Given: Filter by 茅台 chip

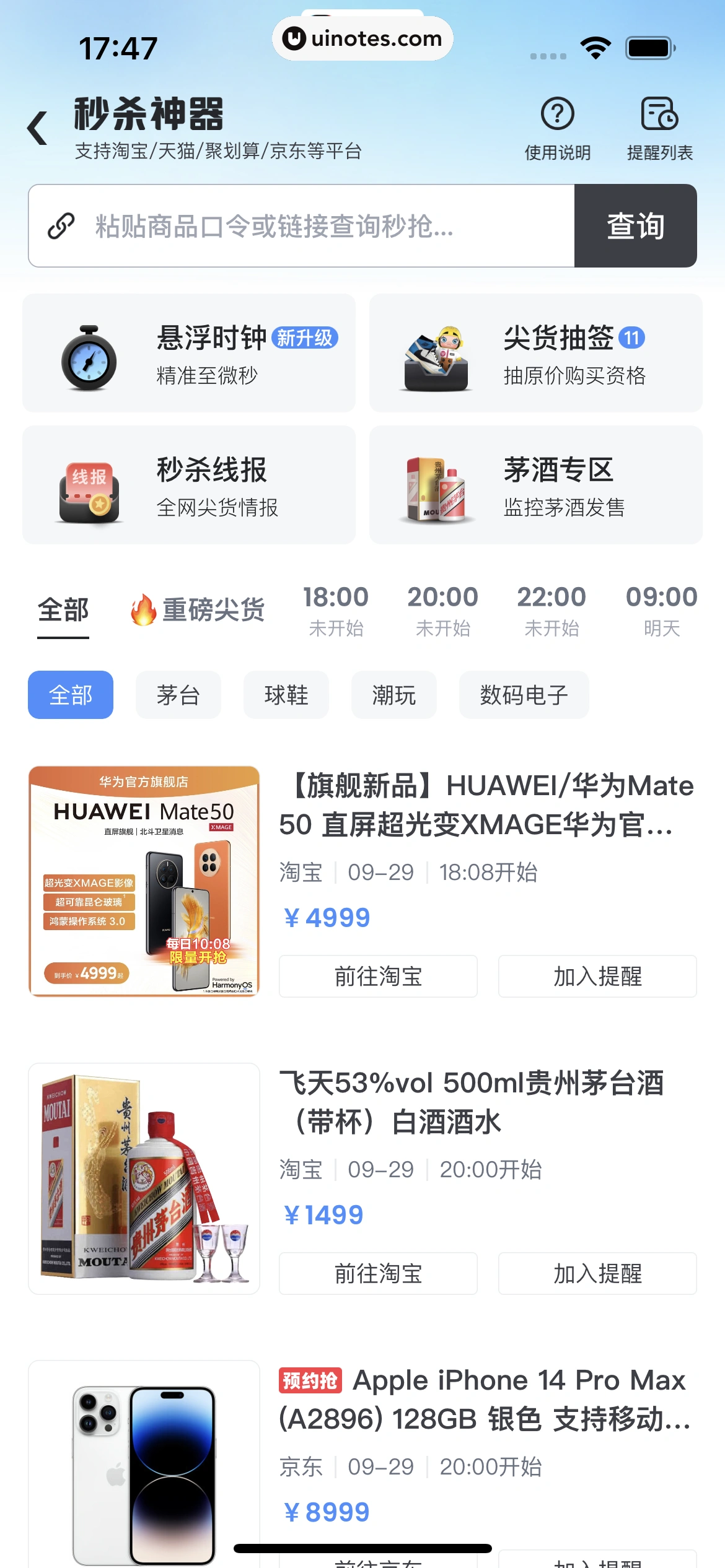Looking at the screenshot, I should [178, 695].
